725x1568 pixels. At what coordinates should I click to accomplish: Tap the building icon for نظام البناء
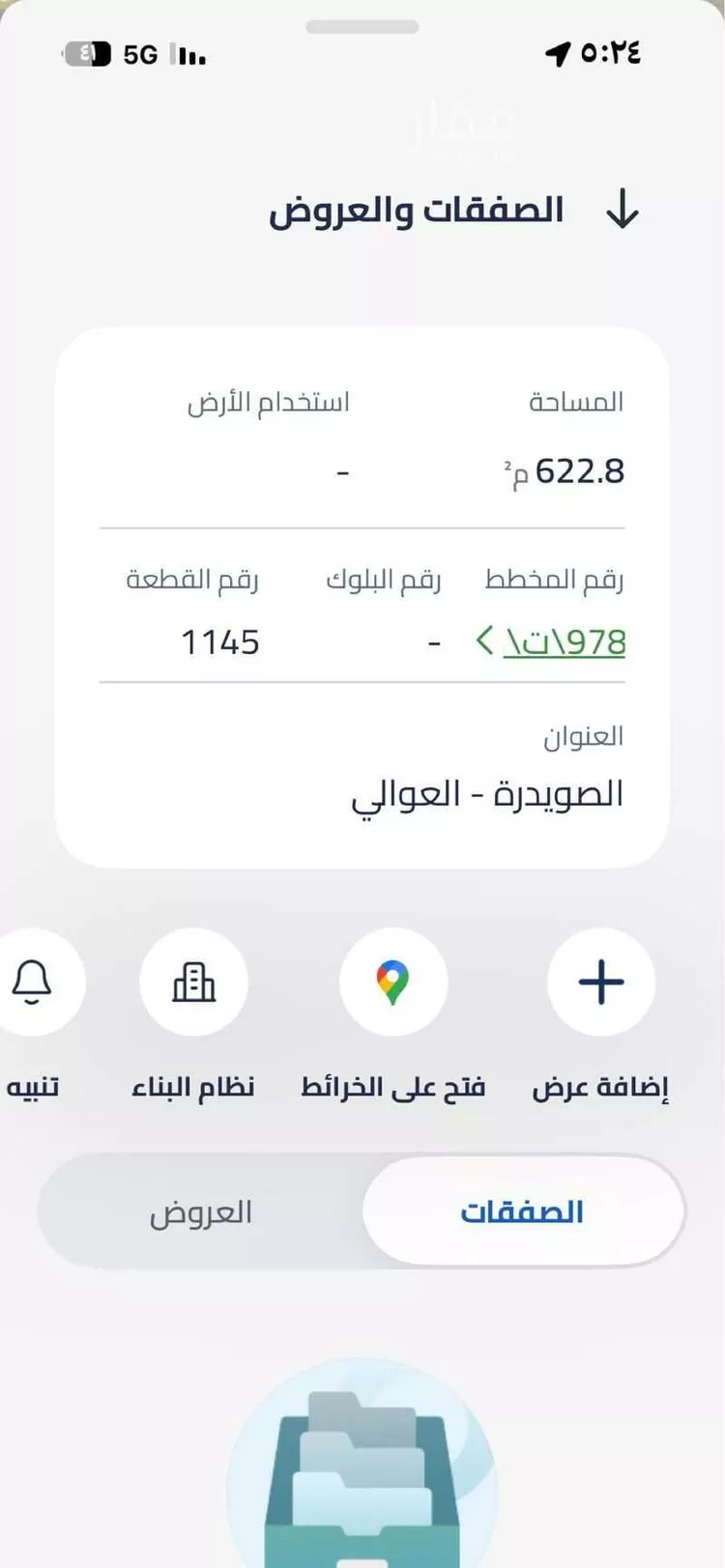coord(194,982)
